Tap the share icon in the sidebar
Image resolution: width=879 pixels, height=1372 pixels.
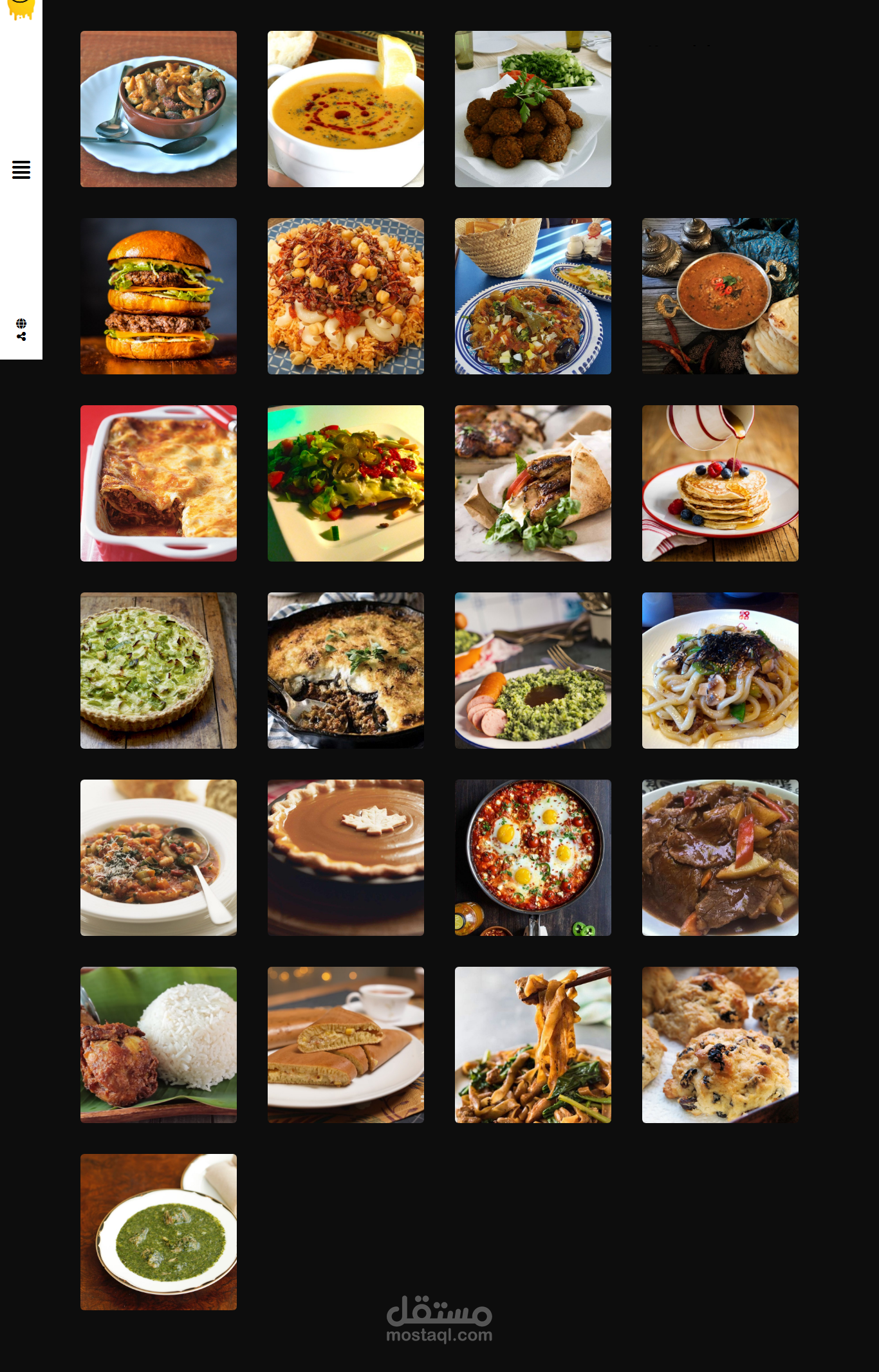click(21, 336)
